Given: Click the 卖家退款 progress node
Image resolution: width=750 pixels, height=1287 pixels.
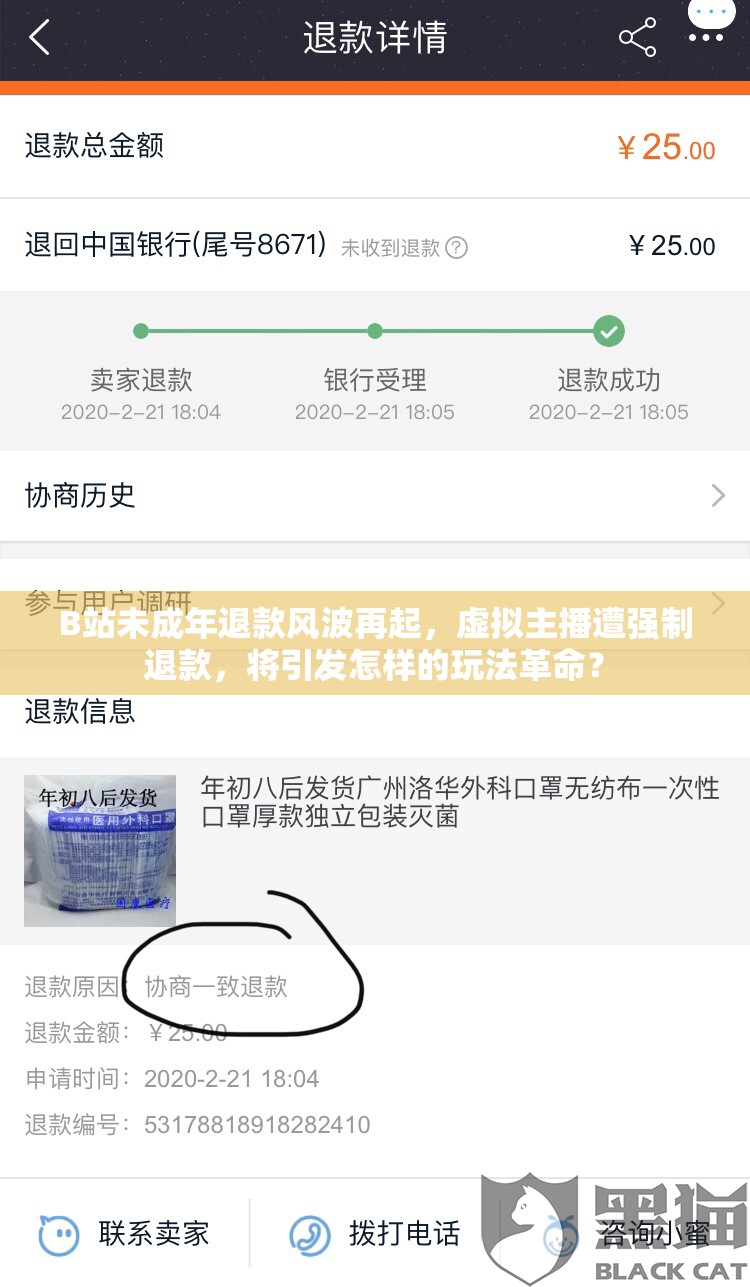Looking at the screenshot, I should pyautogui.click(x=141, y=331).
